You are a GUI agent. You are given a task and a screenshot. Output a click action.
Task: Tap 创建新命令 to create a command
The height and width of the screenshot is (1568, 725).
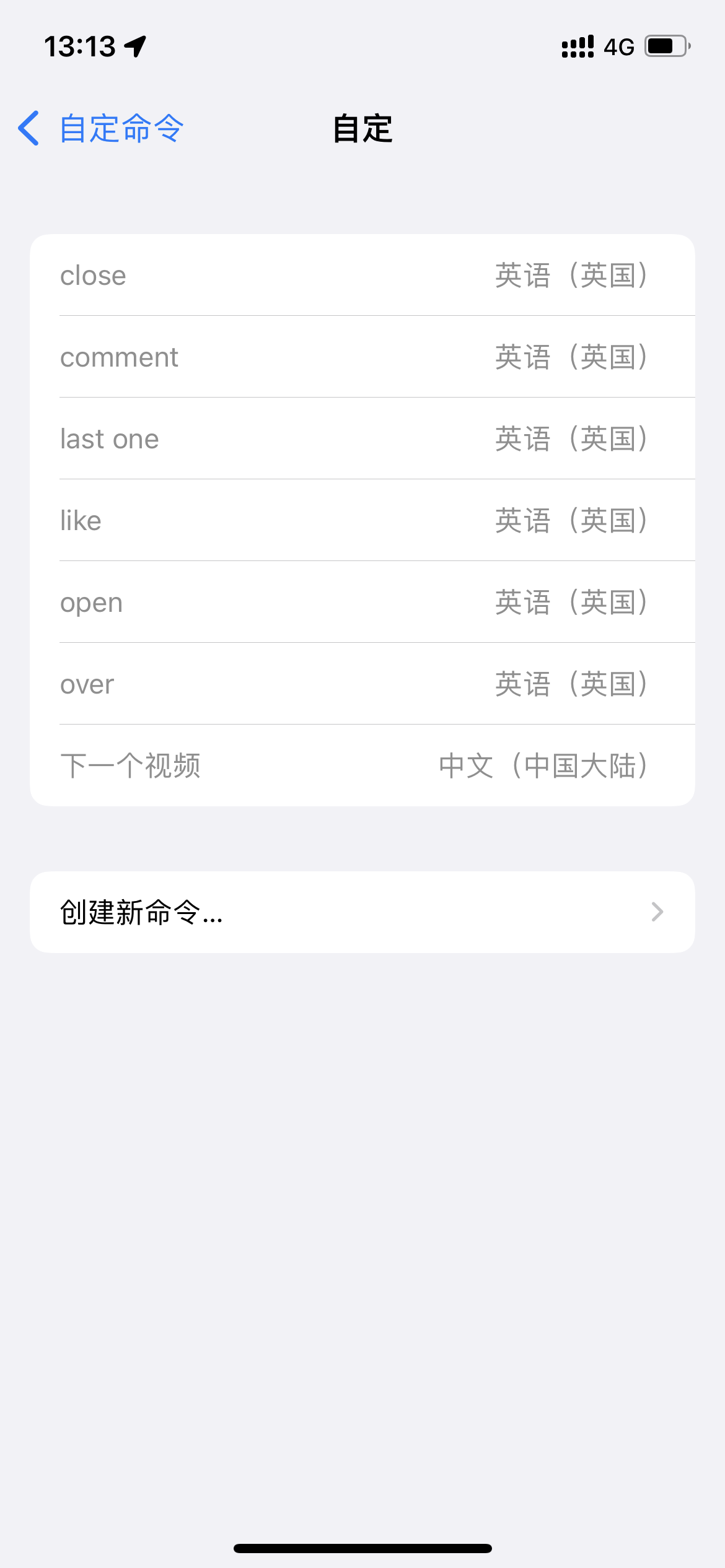(x=362, y=912)
